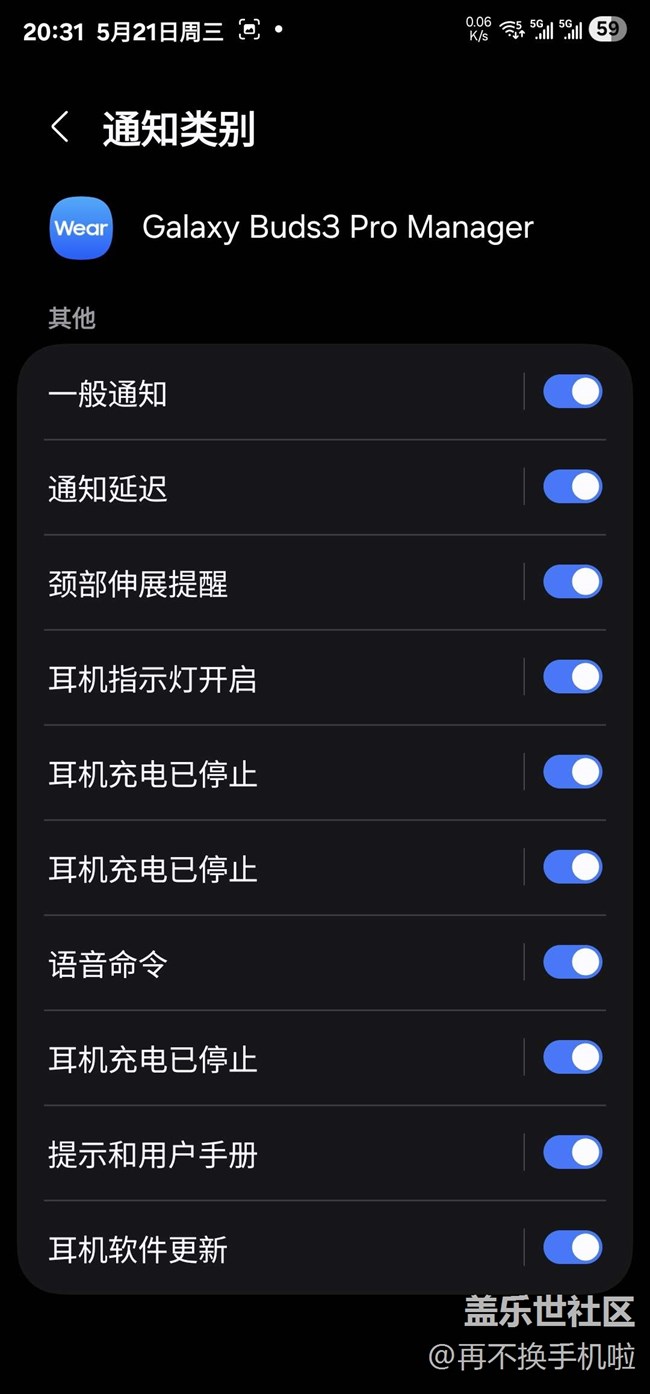This screenshot has height=1394, width=650.
Task: Disable the 通知延迟 toggle
Action: (x=572, y=487)
